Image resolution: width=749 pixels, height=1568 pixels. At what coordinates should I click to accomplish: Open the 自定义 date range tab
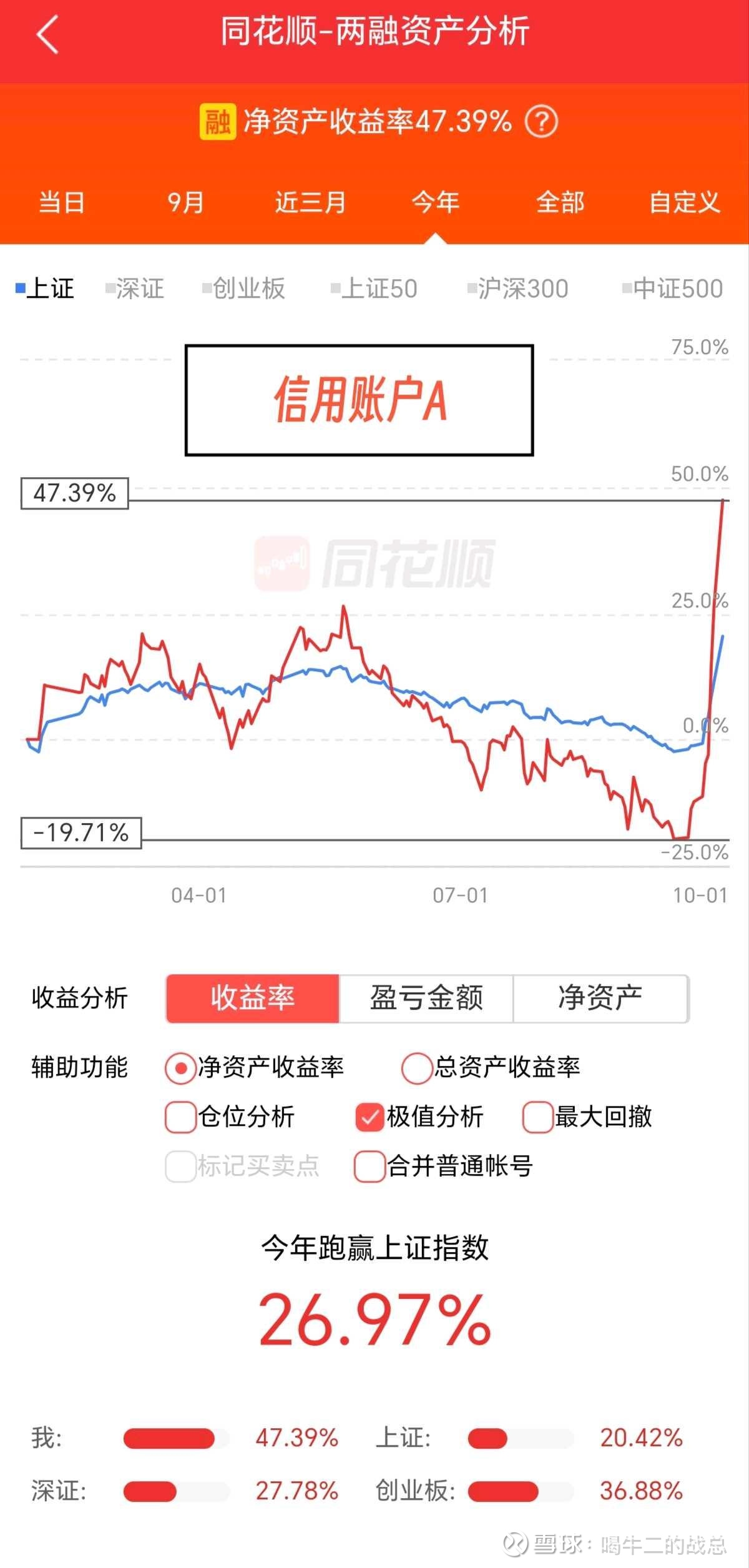click(x=684, y=202)
